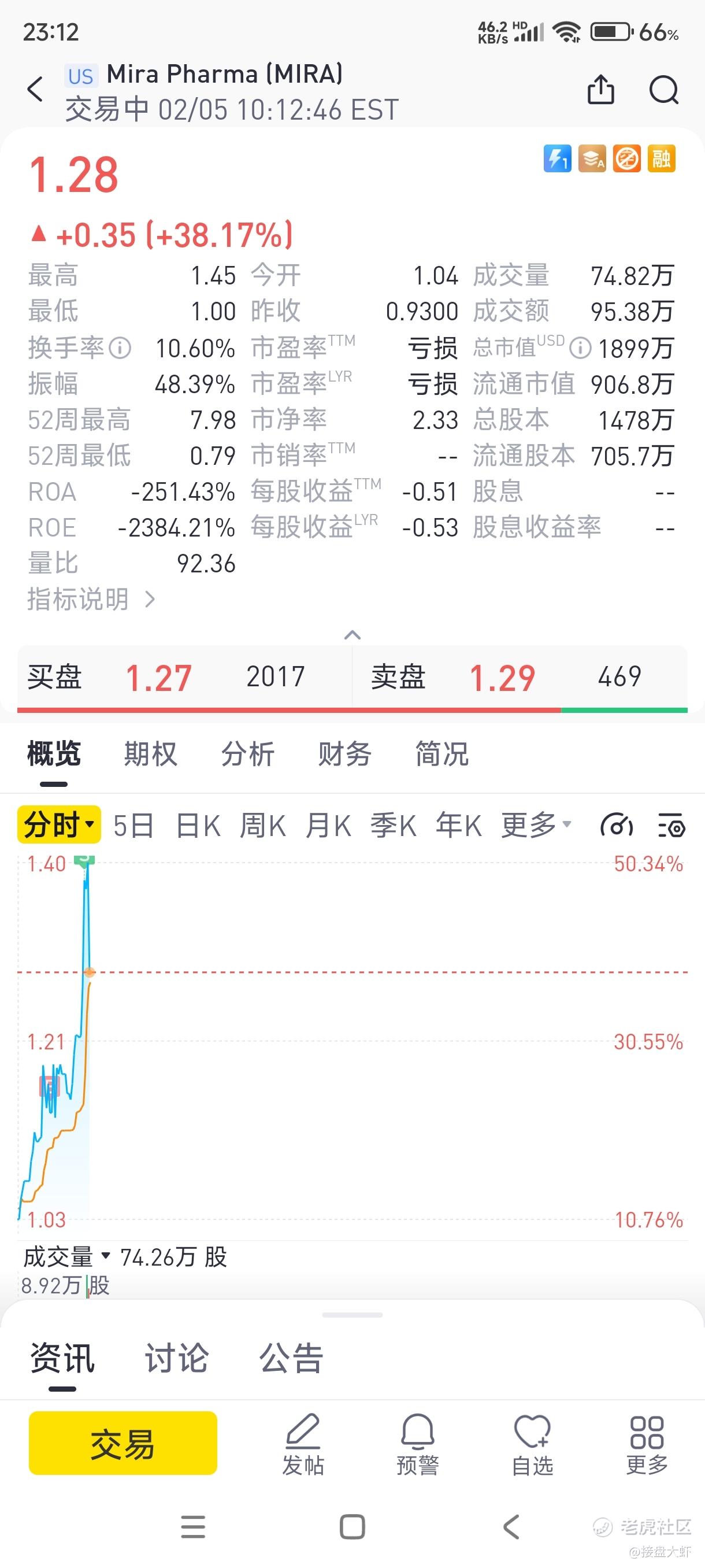
Task: Expand the 更多 chart periods dropdown
Action: [x=535, y=826]
